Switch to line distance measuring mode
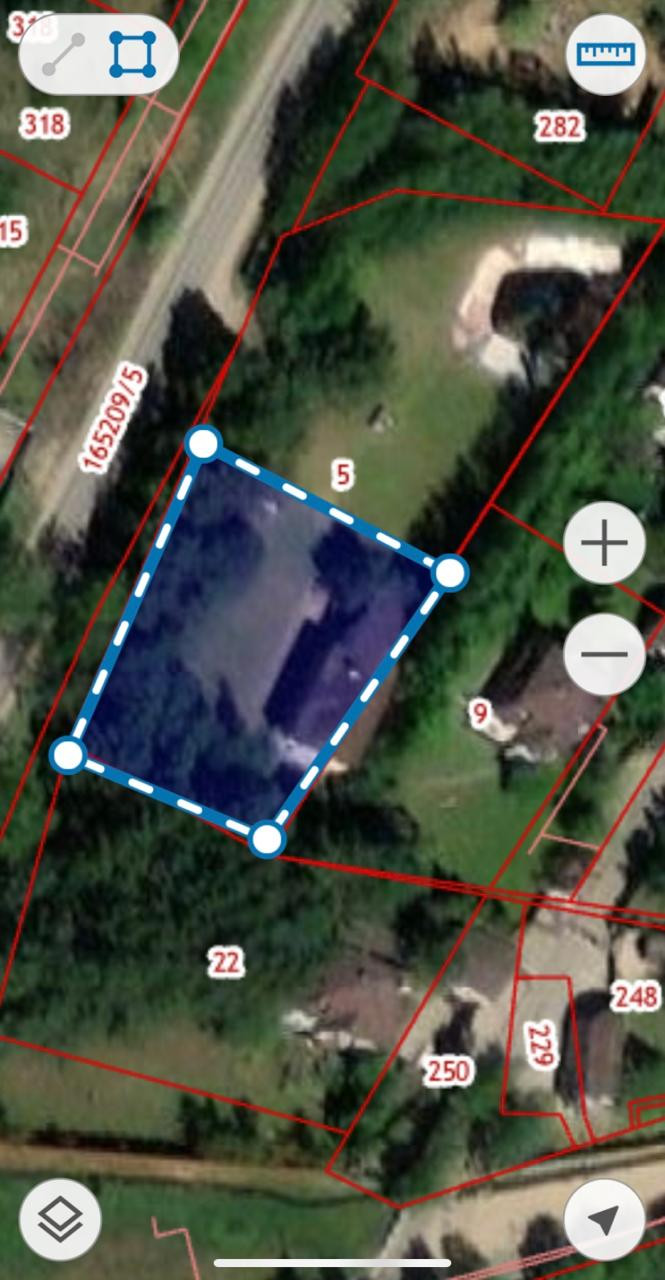 pos(63,54)
